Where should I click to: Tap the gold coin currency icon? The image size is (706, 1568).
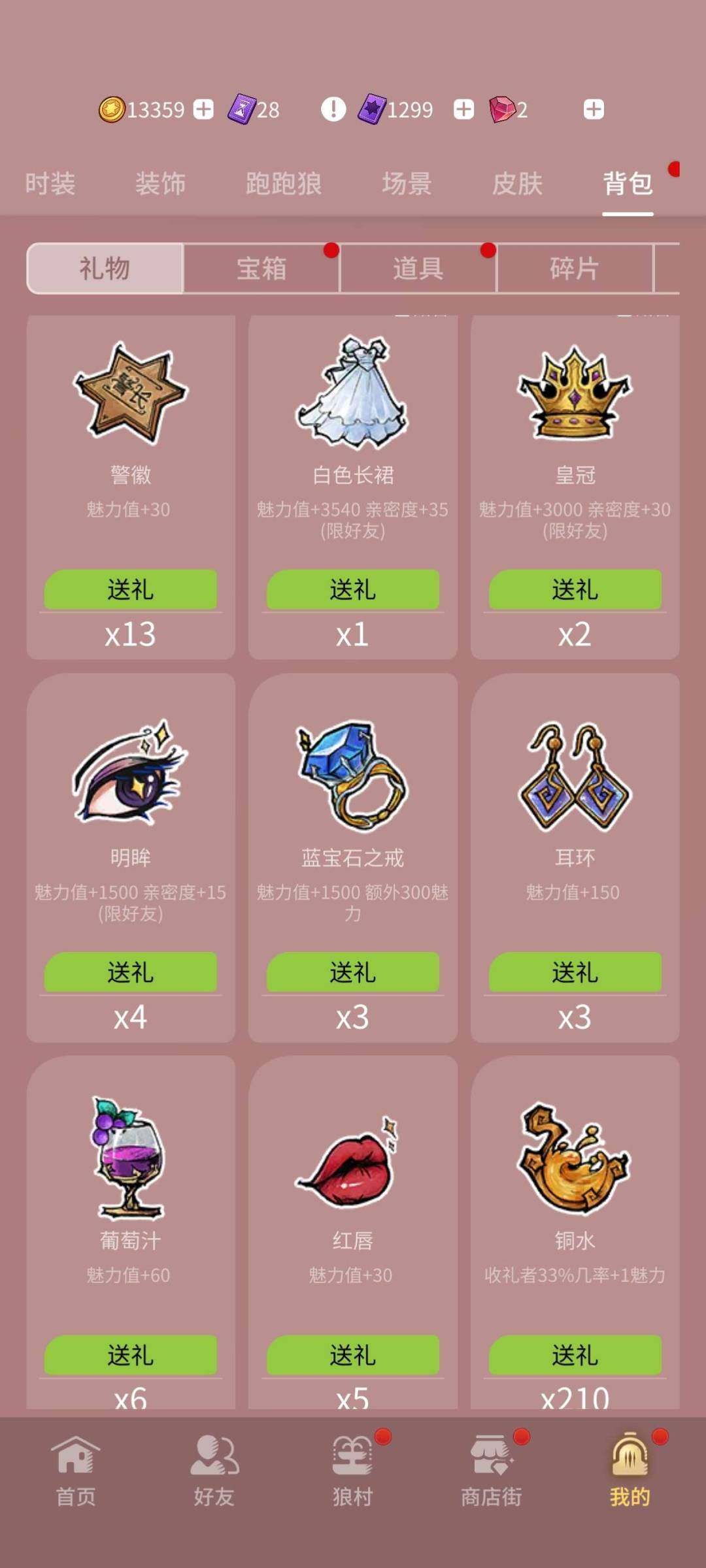point(111,109)
